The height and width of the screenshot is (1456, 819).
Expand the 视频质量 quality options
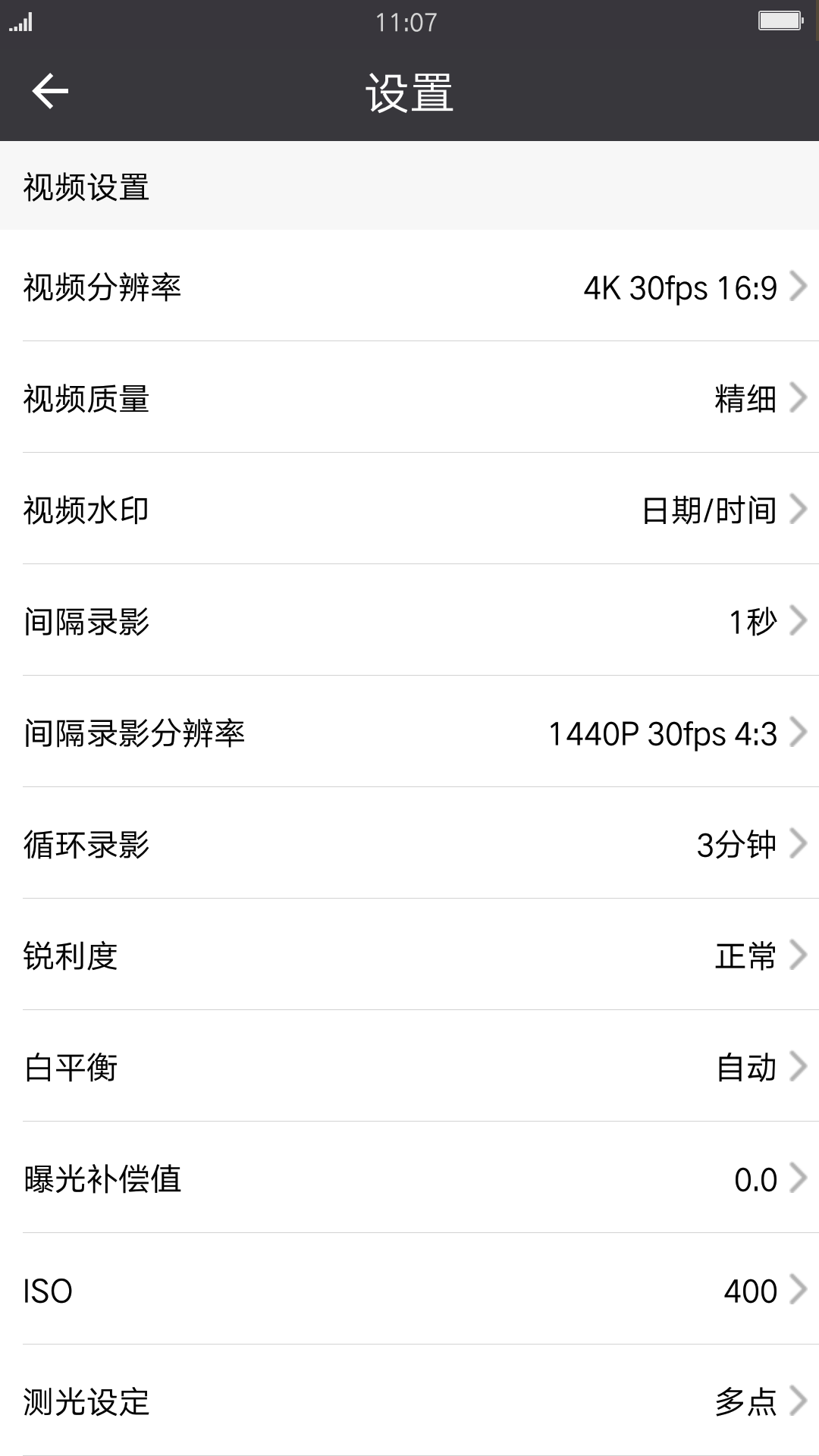pos(409,398)
